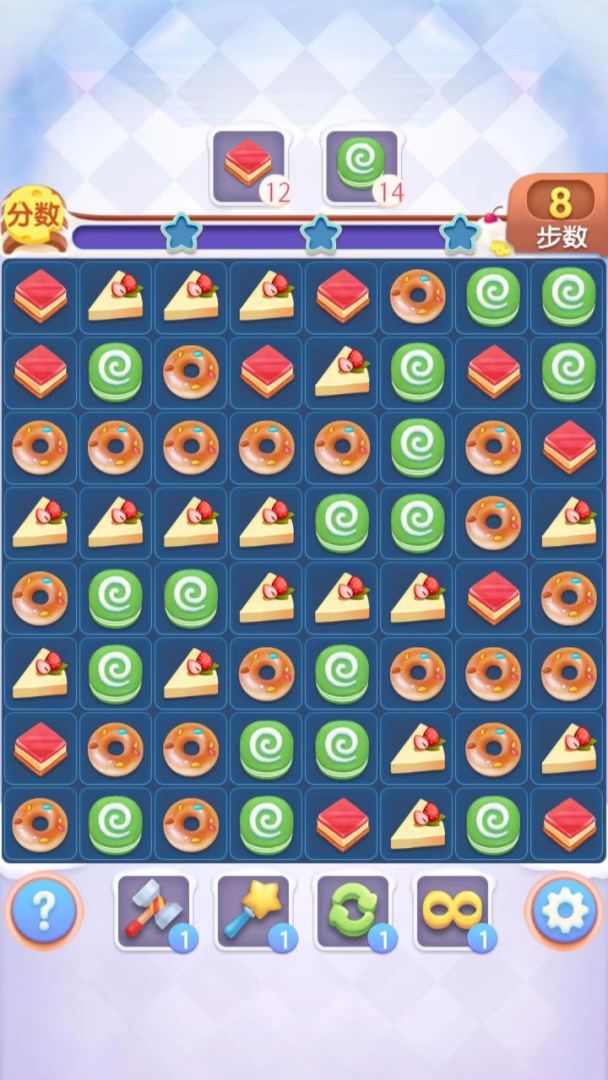Screen dimensions: 608x1080
Task: Activate the green shuffle arrows booster
Action: 352,910
